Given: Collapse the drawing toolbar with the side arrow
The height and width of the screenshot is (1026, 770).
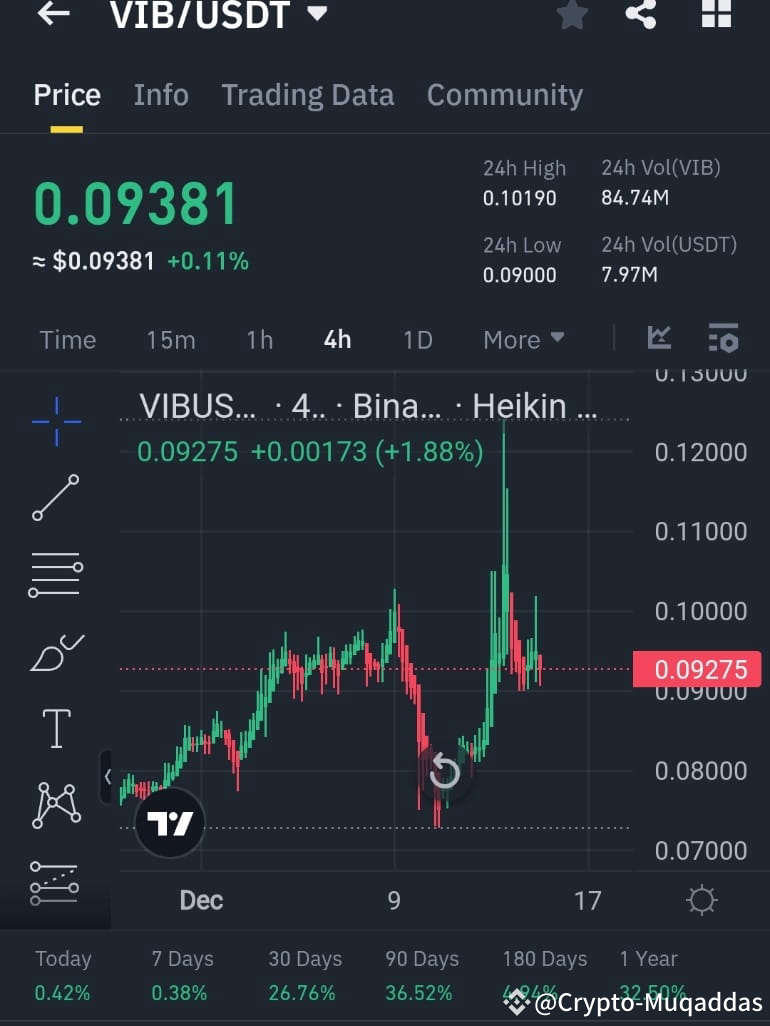Looking at the screenshot, I should click(108, 776).
